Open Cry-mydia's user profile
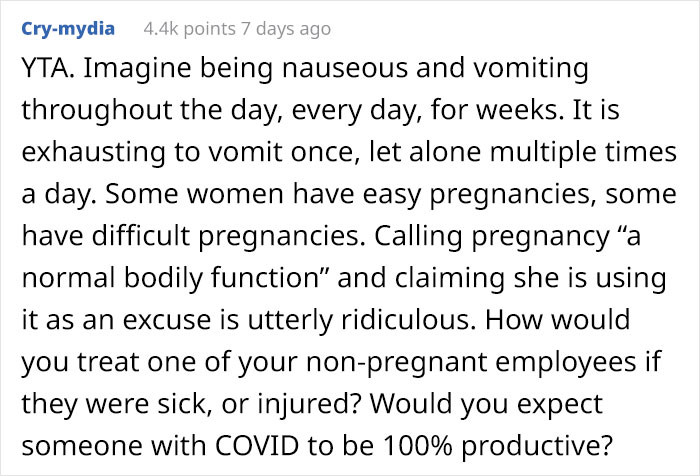The width and height of the screenshot is (700, 476). tap(66, 29)
